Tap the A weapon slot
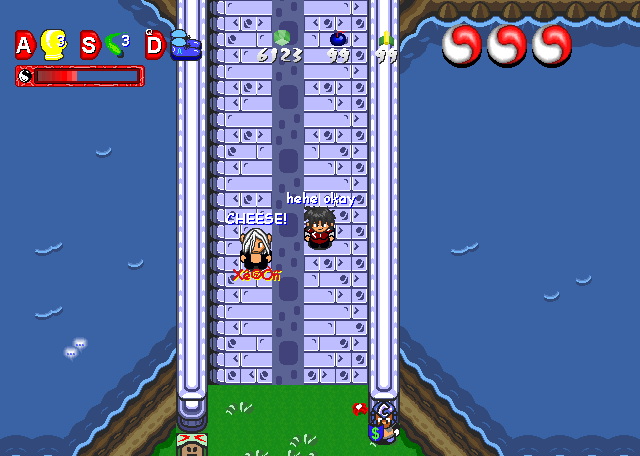Image resolution: width=640 pixels, height=456 pixels. coord(26,44)
